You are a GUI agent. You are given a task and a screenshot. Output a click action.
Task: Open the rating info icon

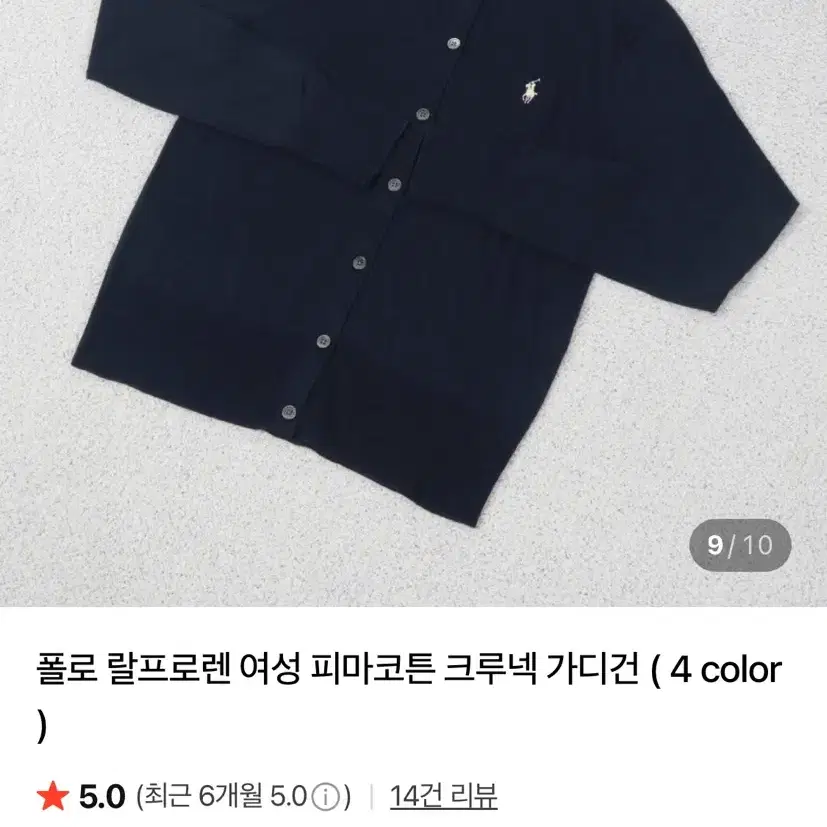(x=324, y=798)
